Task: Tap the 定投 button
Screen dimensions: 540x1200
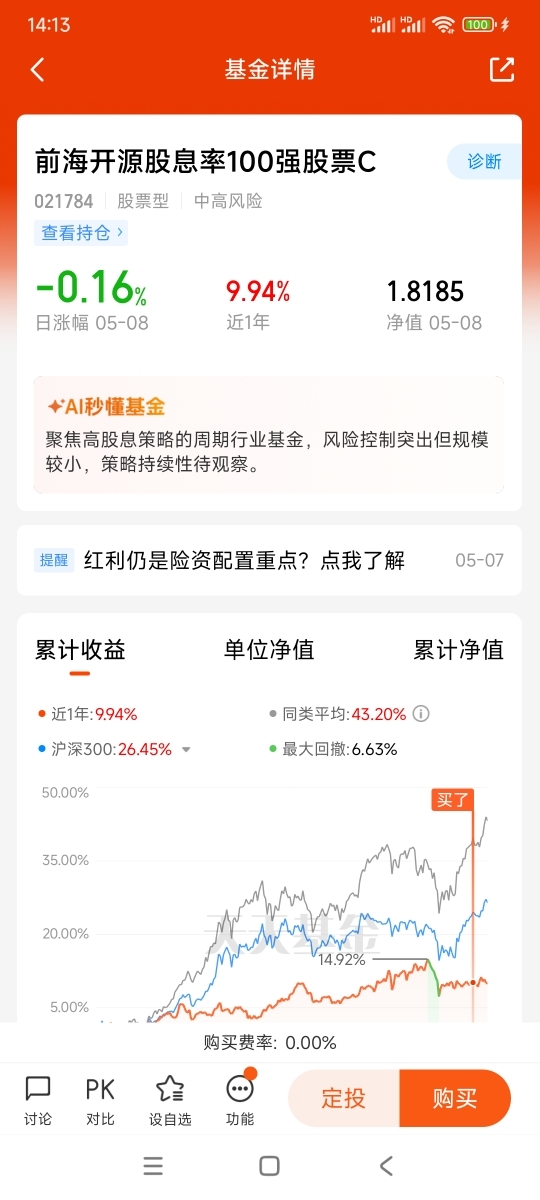Action: coord(344,1098)
